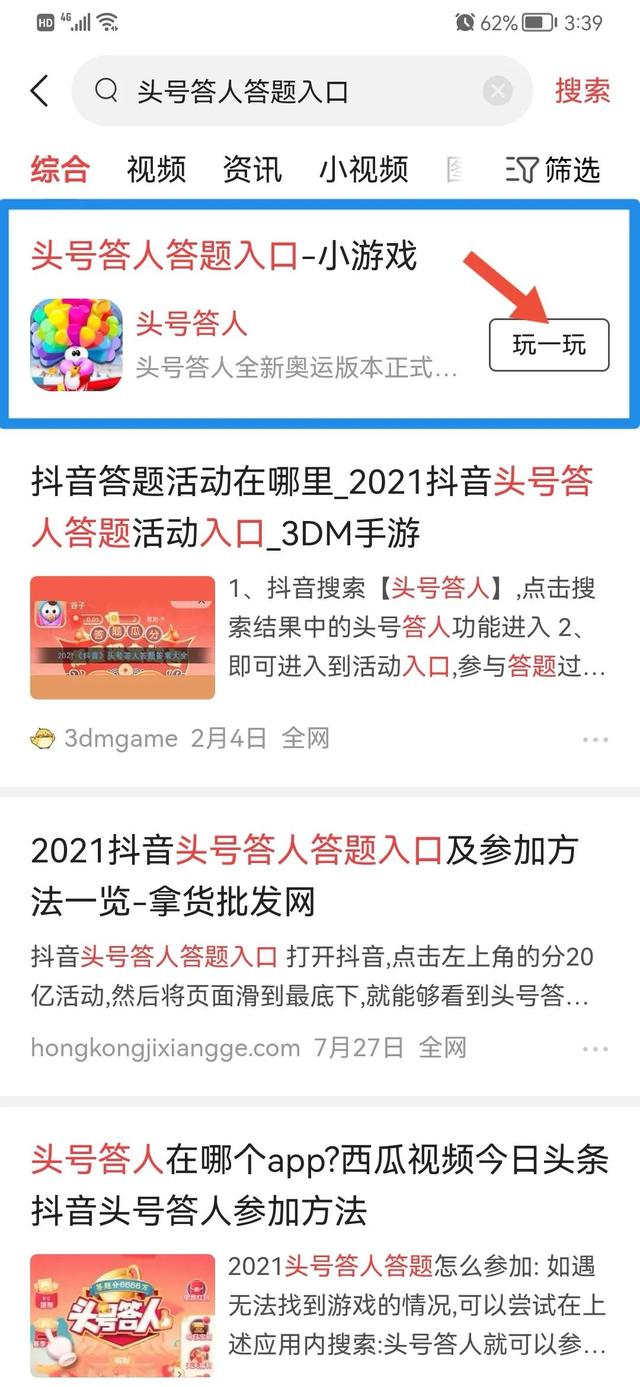Open the 头号答人 mini-game icon
This screenshot has width=640, height=1387.
point(77,345)
